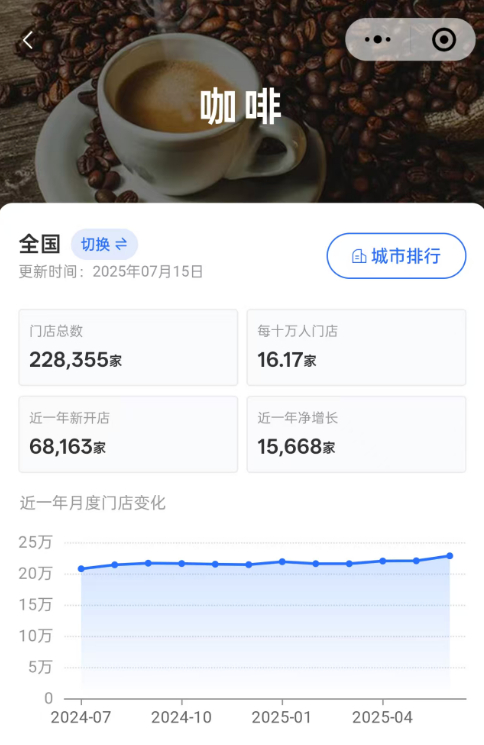Open the 城市排行 city ranking
484x745 pixels.
(x=397, y=256)
